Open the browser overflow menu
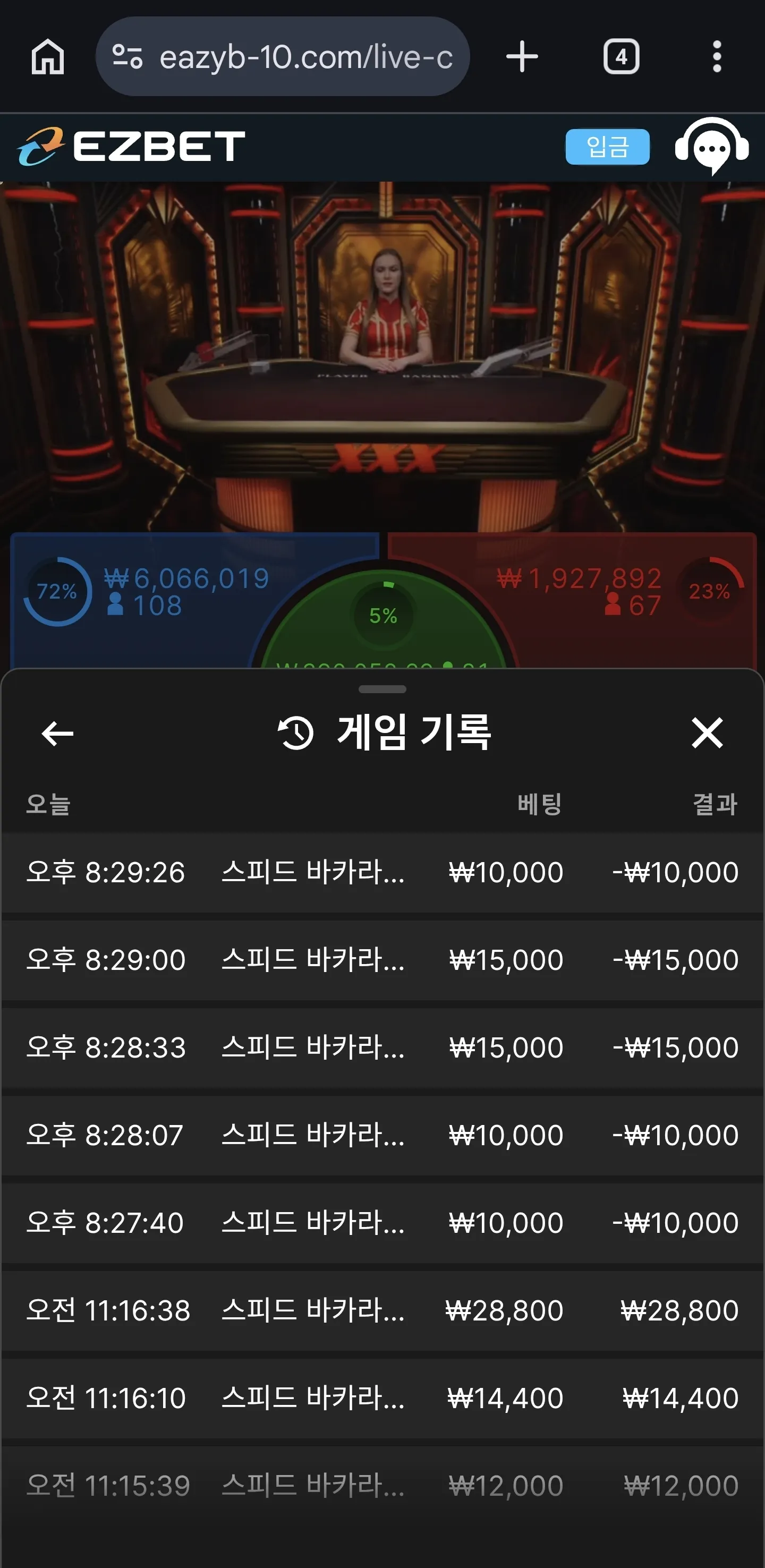The image size is (765, 1568). pos(717,57)
